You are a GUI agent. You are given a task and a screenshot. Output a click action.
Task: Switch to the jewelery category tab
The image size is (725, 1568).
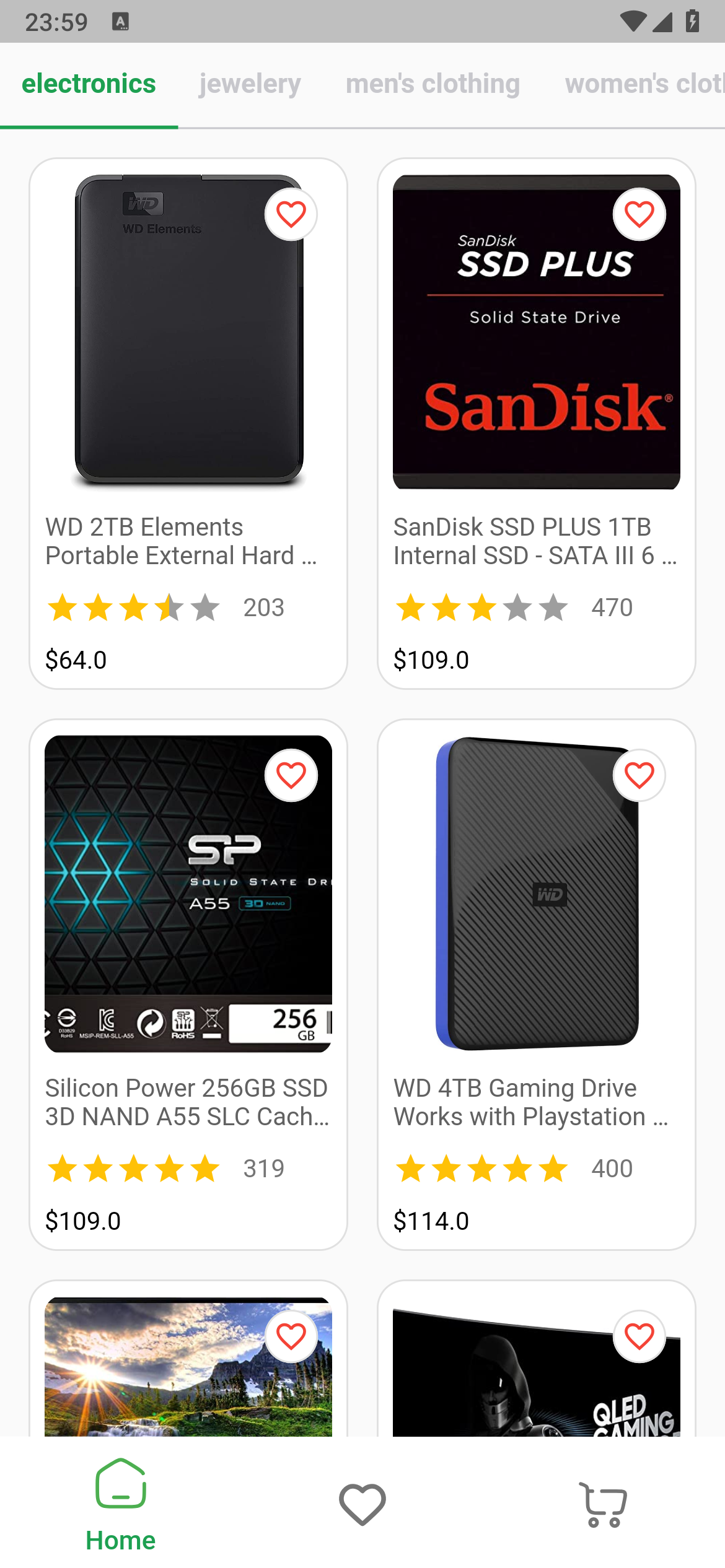250,84
